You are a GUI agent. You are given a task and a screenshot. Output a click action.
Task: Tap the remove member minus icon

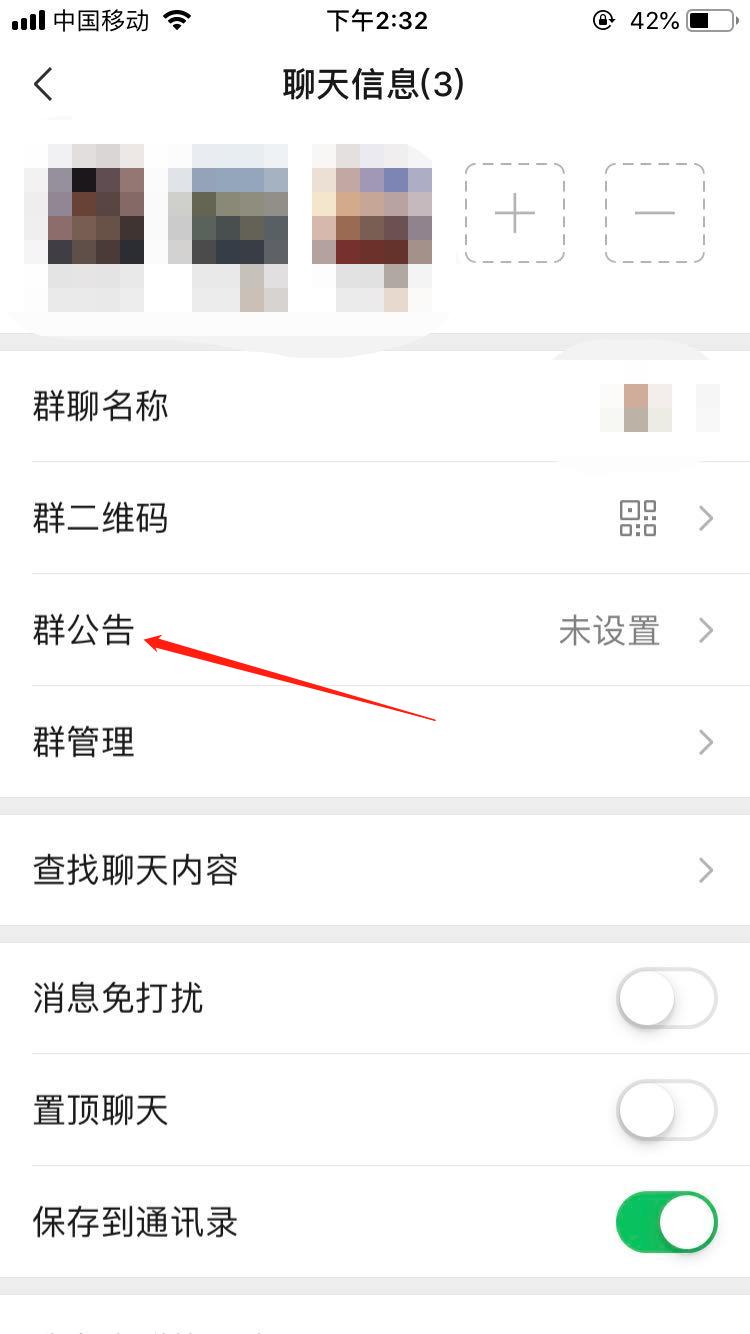point(654,213)
